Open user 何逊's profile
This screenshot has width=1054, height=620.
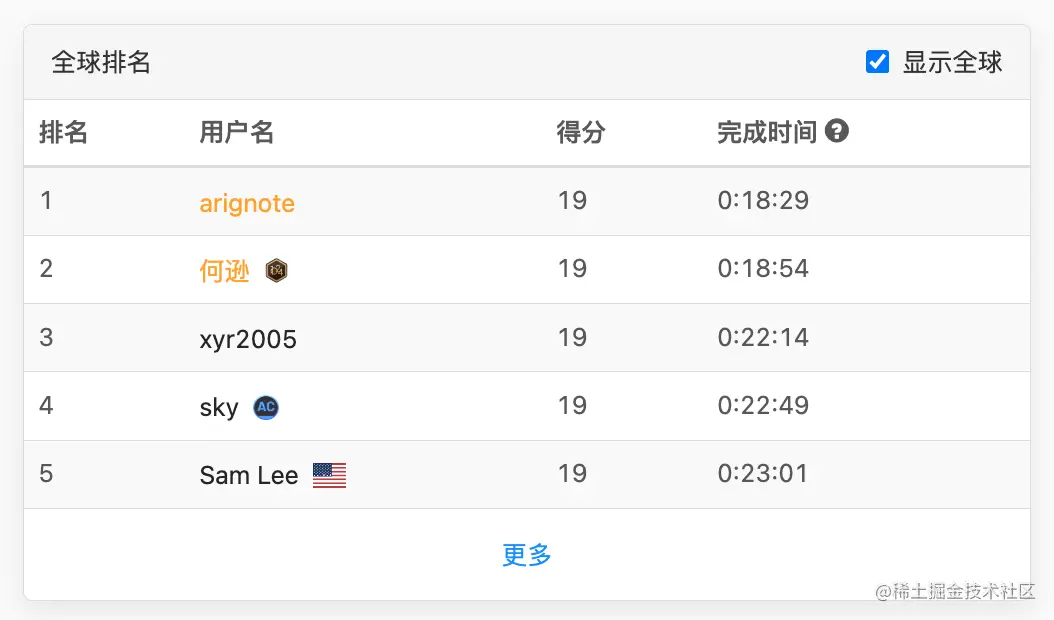[225, 270]
